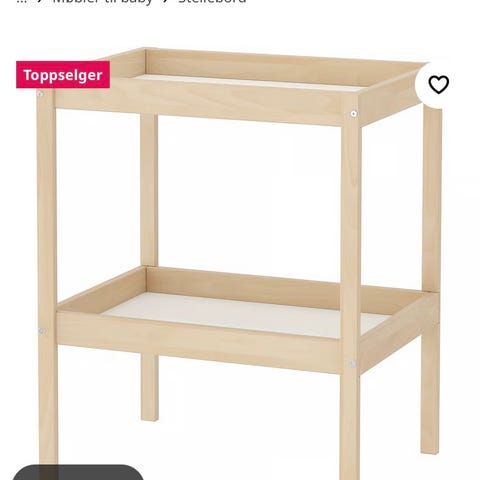Open the changing table product image
This screenshot has height=480, width=480.
click(239, 263)
